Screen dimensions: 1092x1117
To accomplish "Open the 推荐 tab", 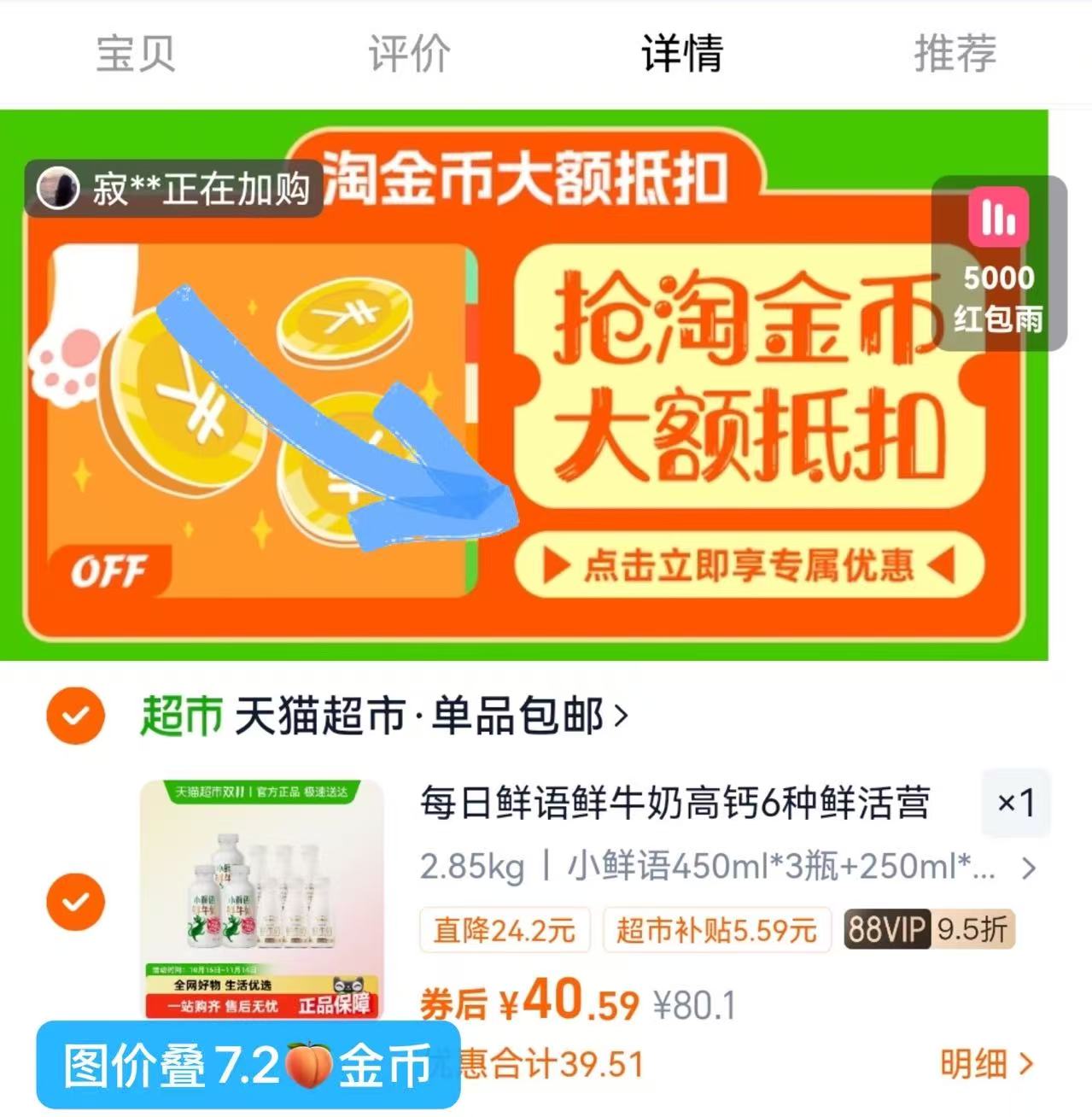I will [955, 54].
